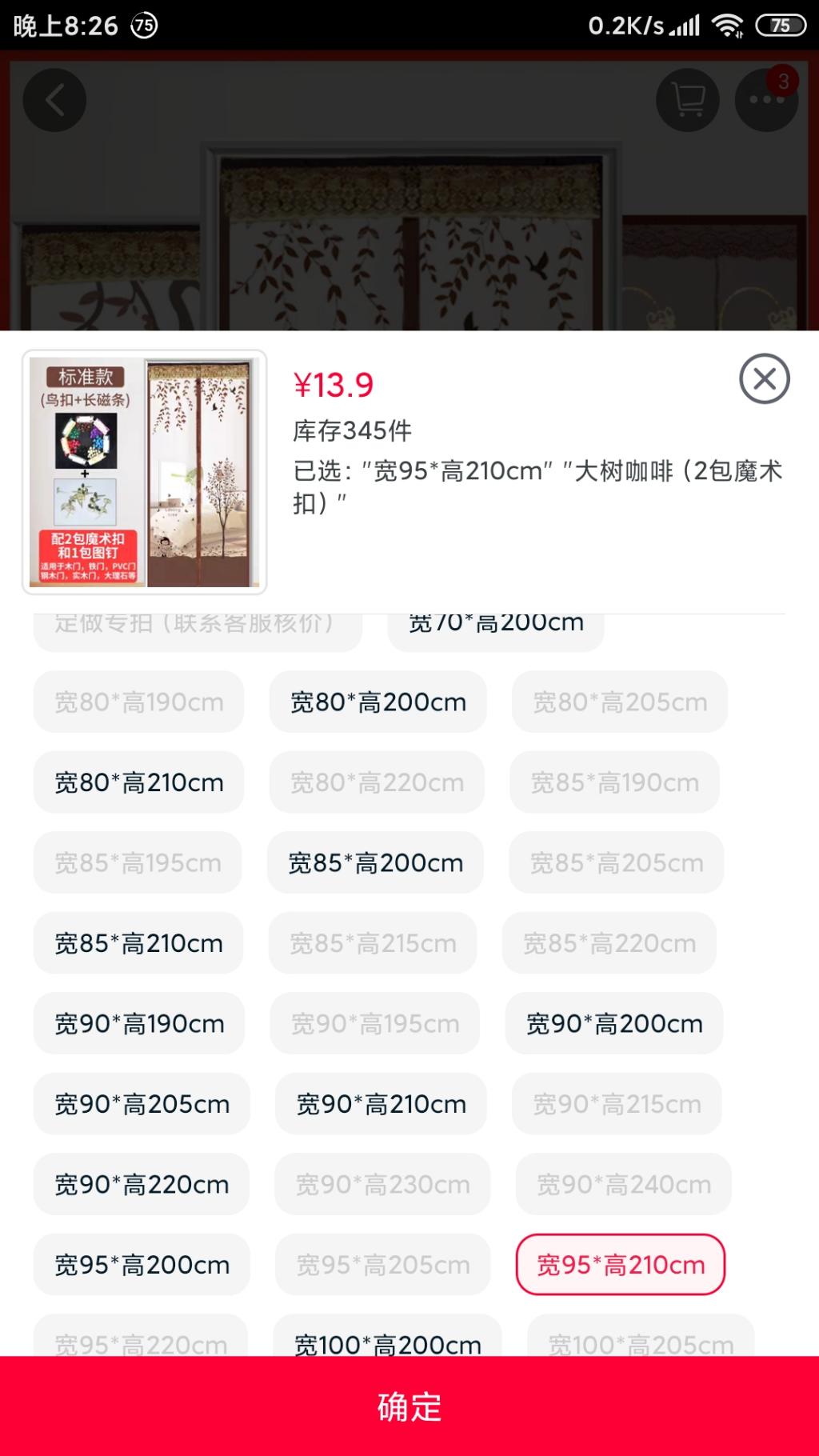The height and width of the screenshot is (1456, 819).
Task: Deselect the highlighted 宽95*高210cm chip
Action: (621, 1265)
